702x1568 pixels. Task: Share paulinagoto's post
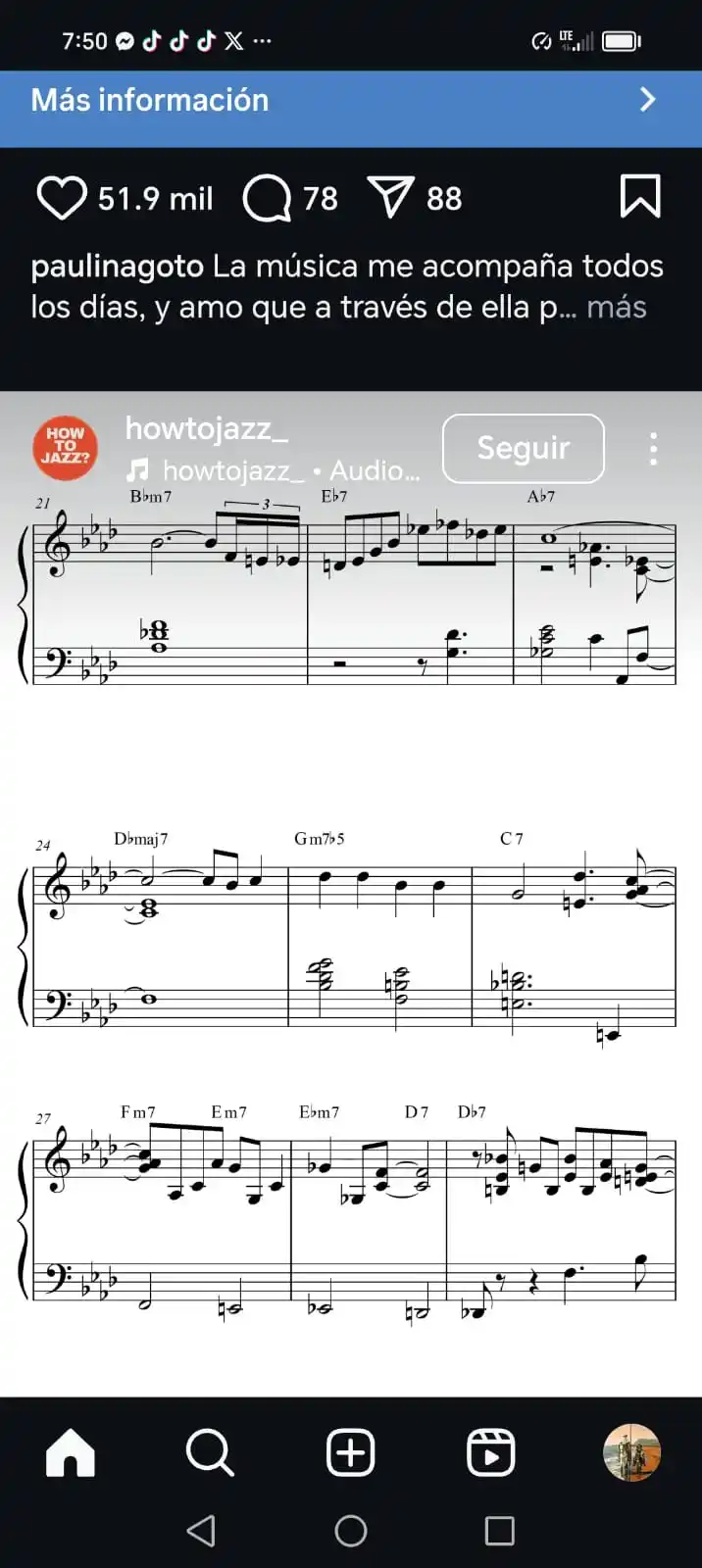tap(391, 198)
